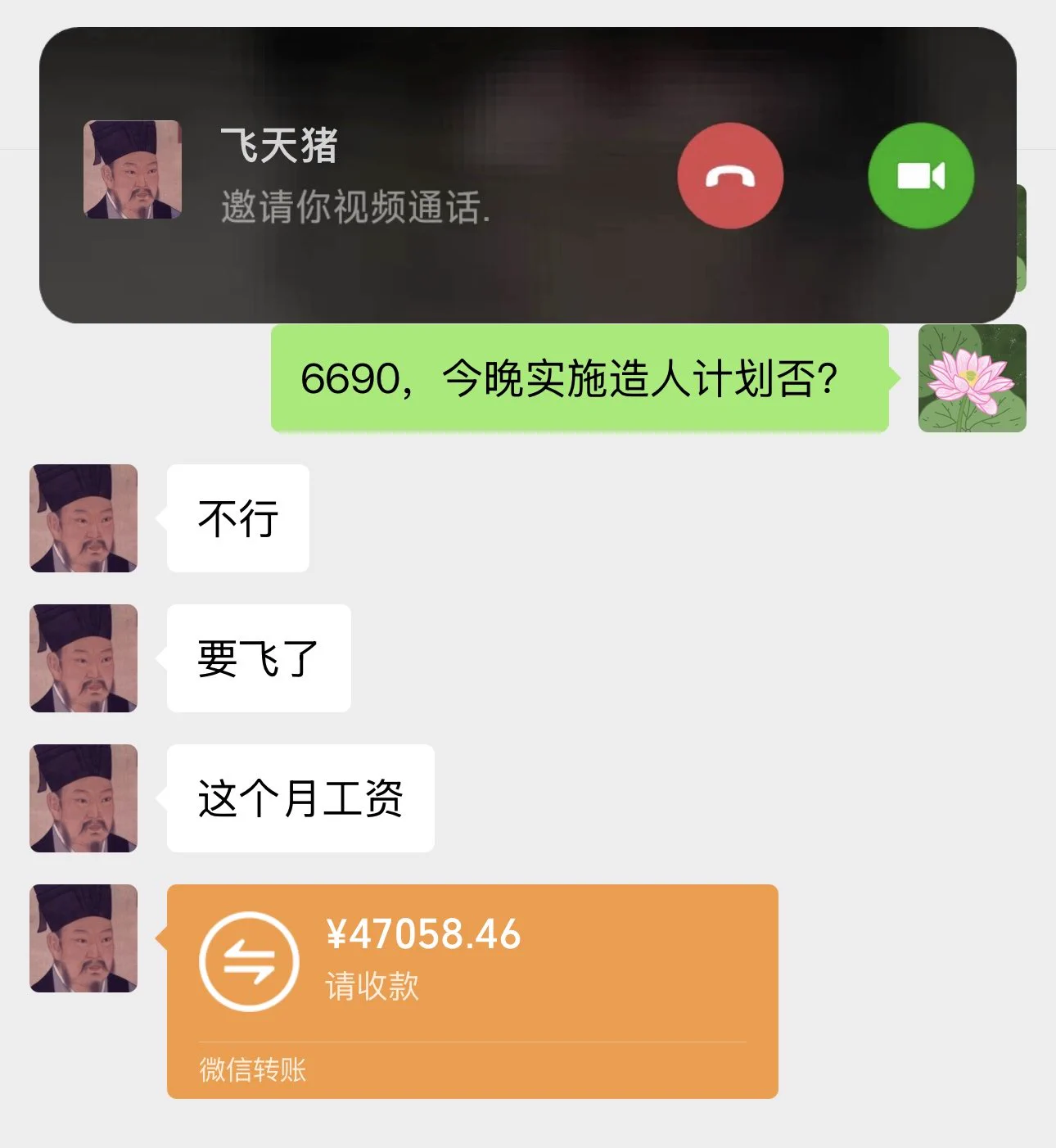1056x1148 pixels.
Task: Accept the video call with green camera button
Action: pos(921,175)
